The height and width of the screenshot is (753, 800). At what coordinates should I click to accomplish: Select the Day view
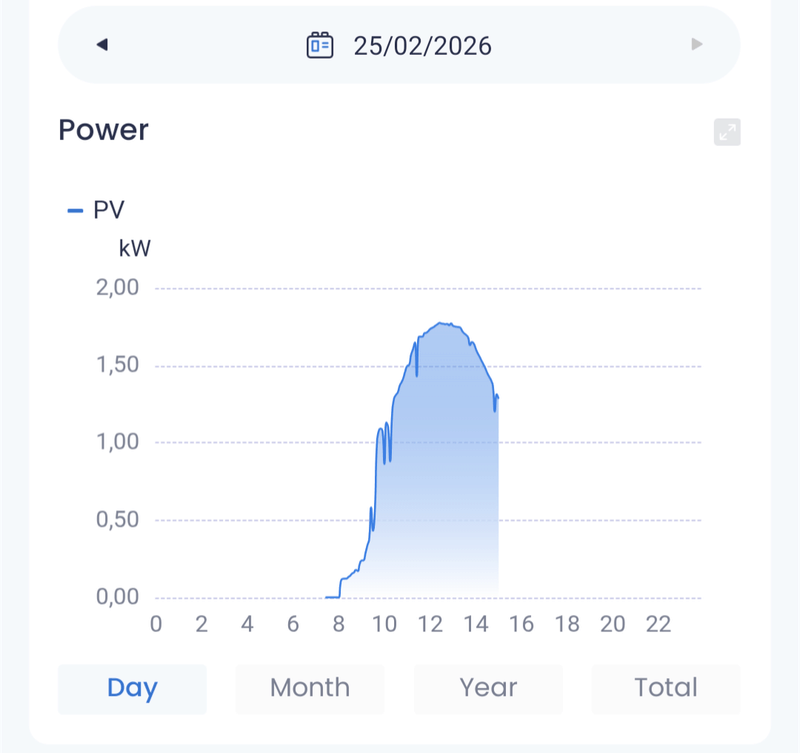[132, 688]
